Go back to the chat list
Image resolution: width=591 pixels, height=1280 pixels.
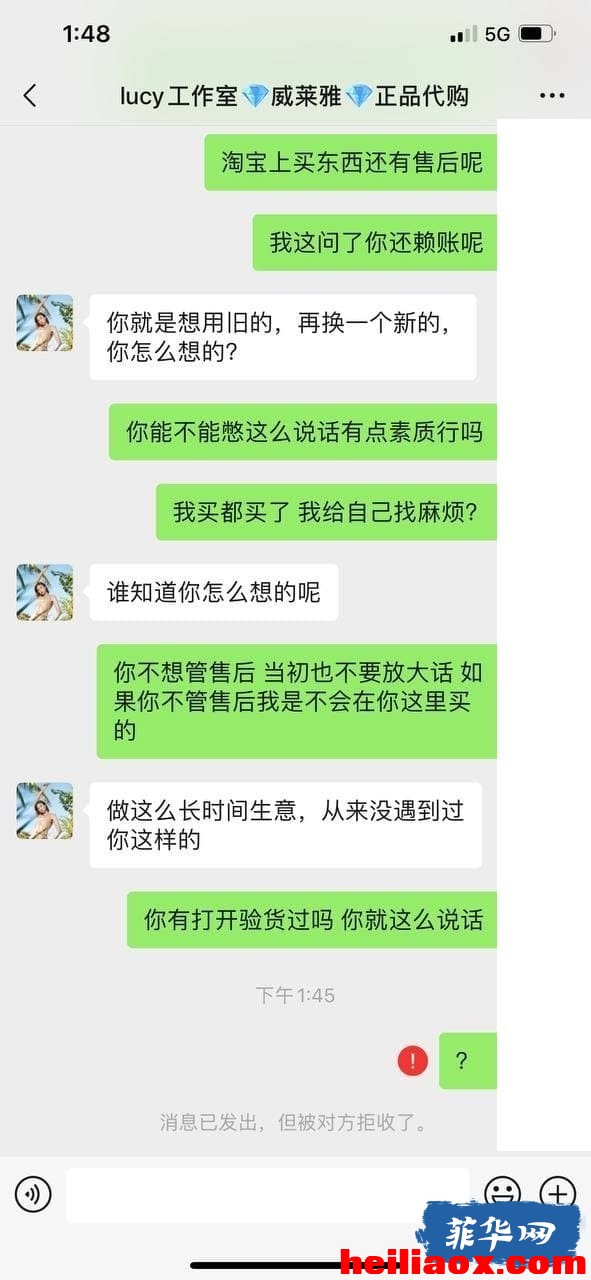click(x=30, y=96)
